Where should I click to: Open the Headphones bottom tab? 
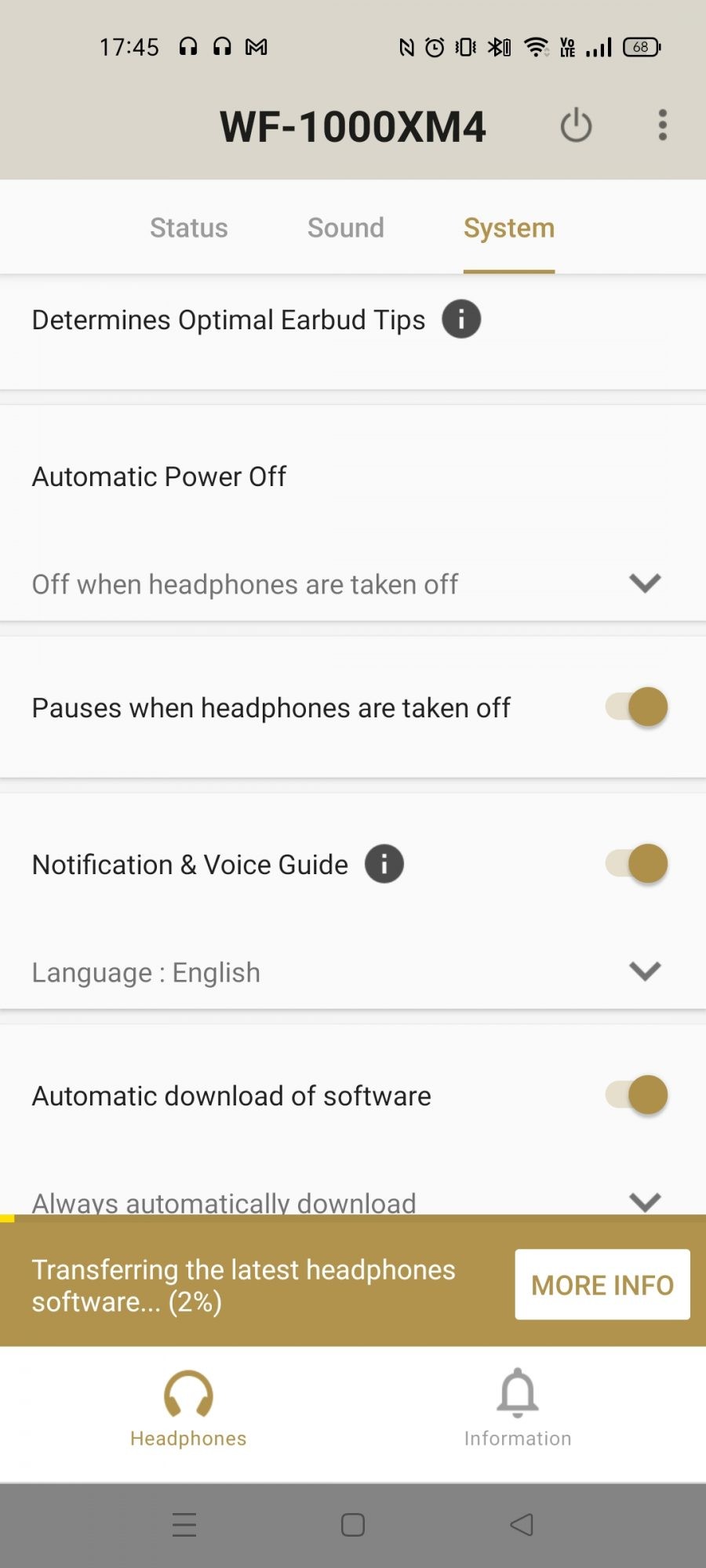[188, 1409]
